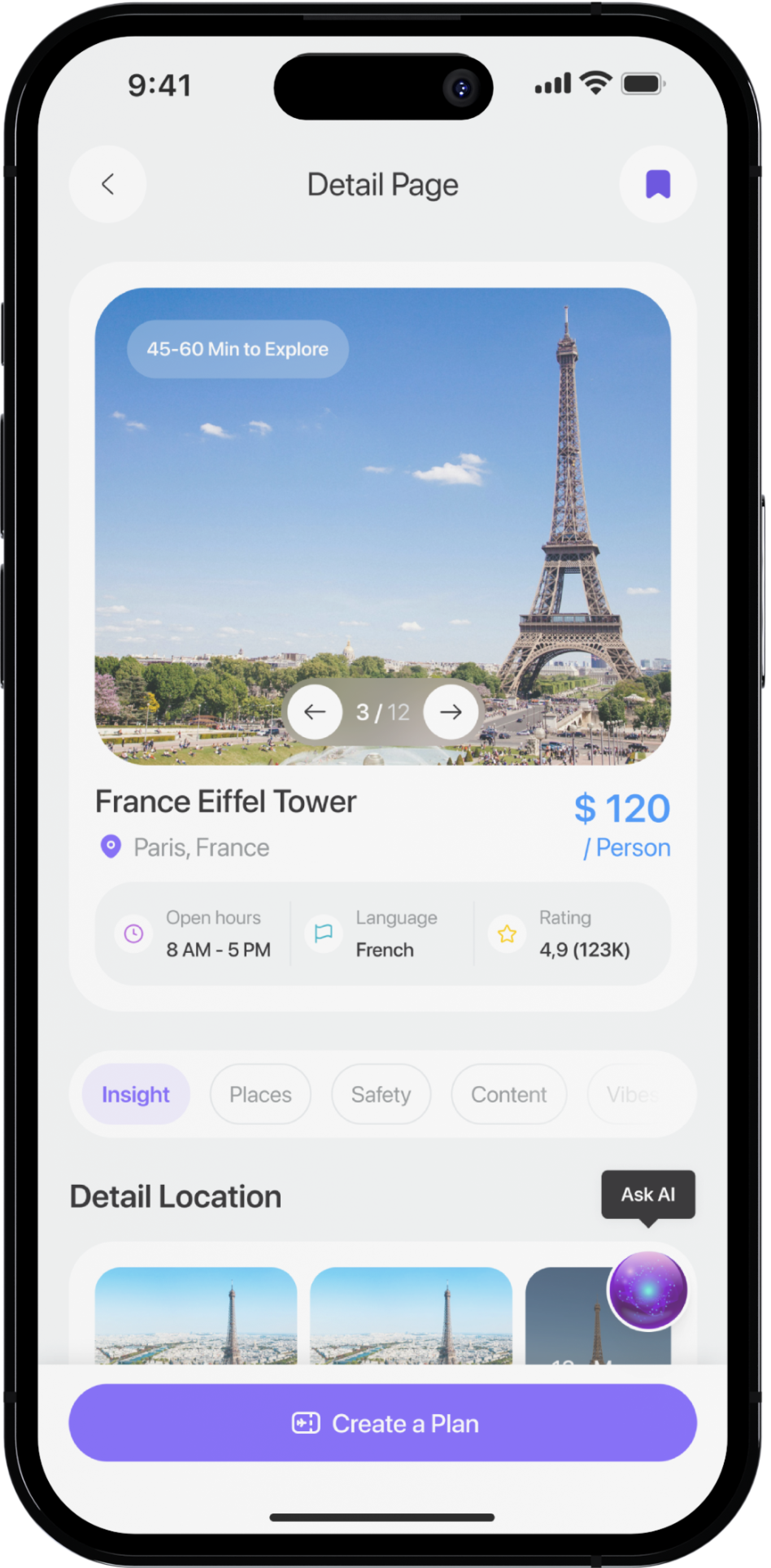The height and width of the screenshot is (1568, 771).
Task: Switch to the Places tab
Action: click(x=261, y=1094)
